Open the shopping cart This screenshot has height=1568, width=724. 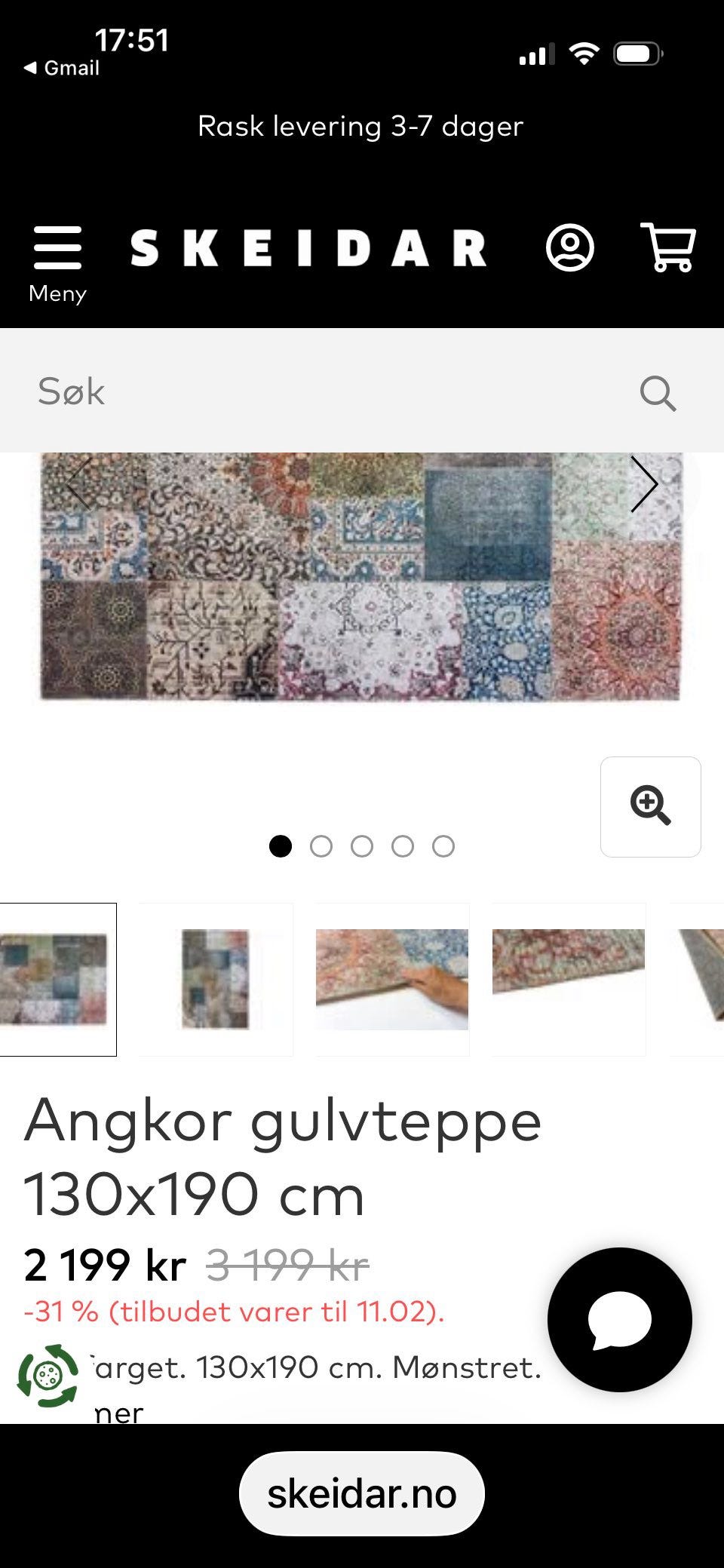tap(668, 248)
